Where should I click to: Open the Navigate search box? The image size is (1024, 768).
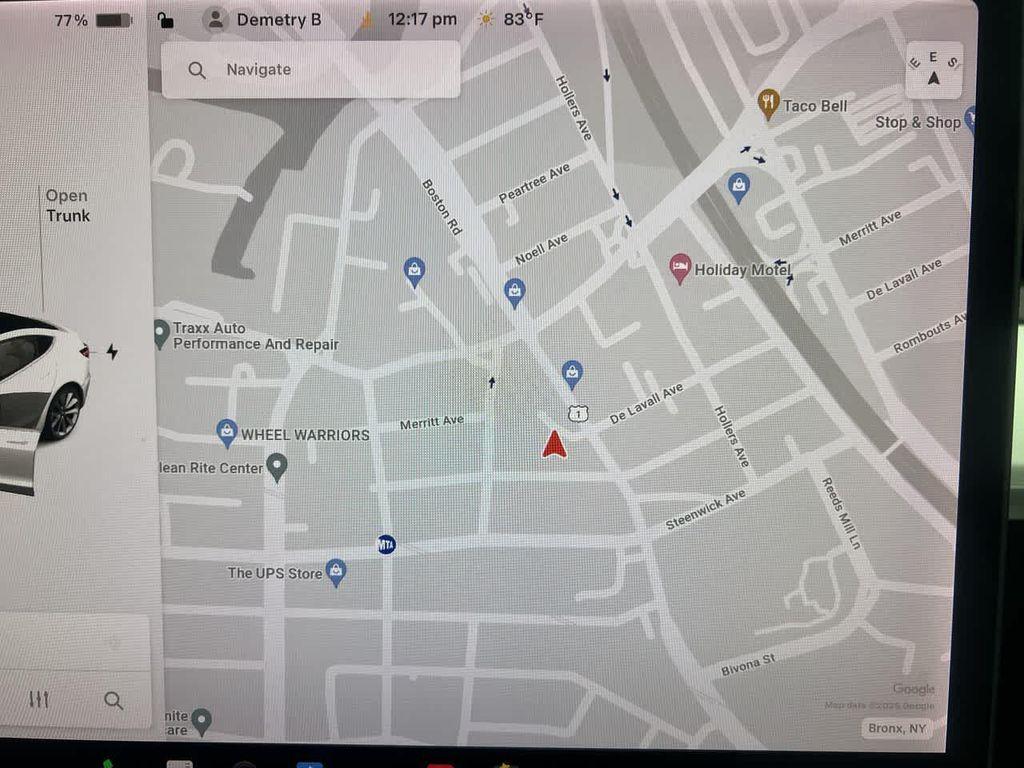coord(310,70)
